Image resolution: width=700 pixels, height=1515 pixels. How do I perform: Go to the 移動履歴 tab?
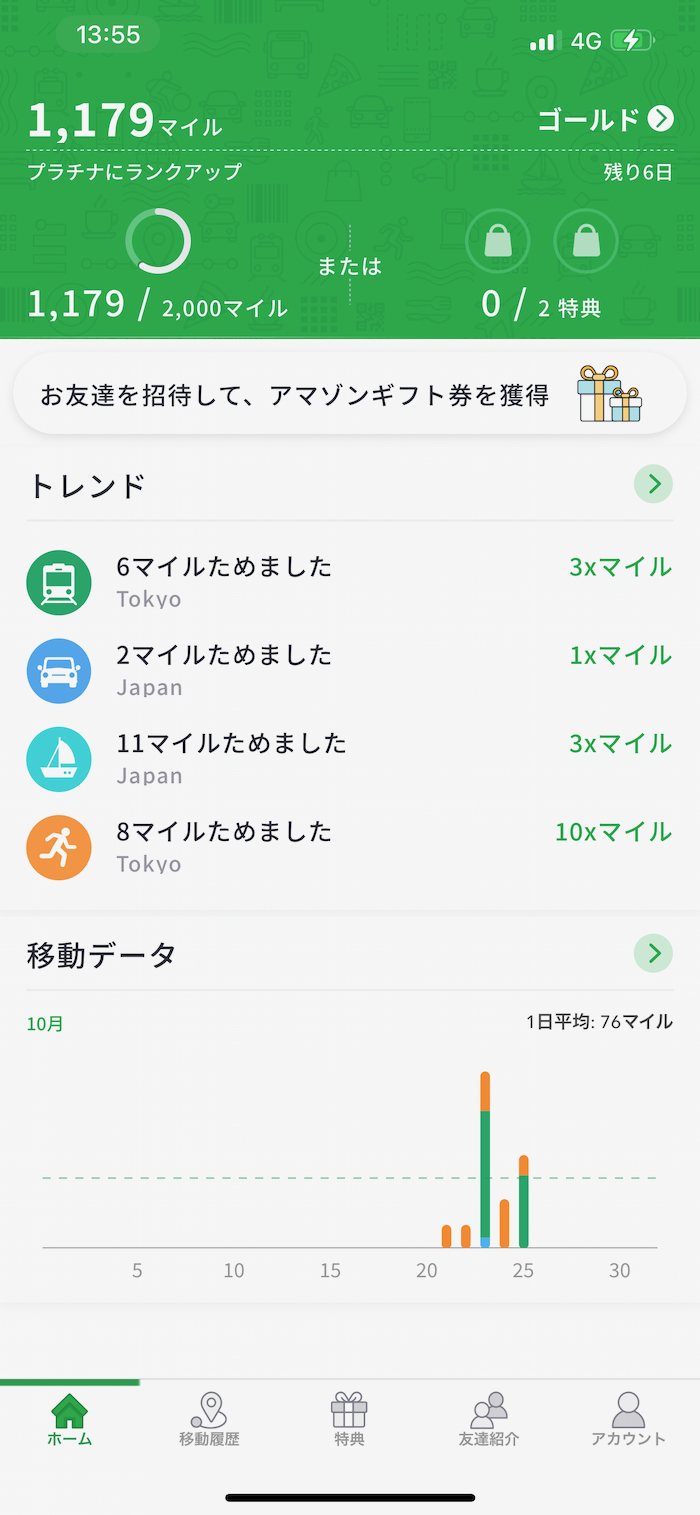[x=209, y=1420]
